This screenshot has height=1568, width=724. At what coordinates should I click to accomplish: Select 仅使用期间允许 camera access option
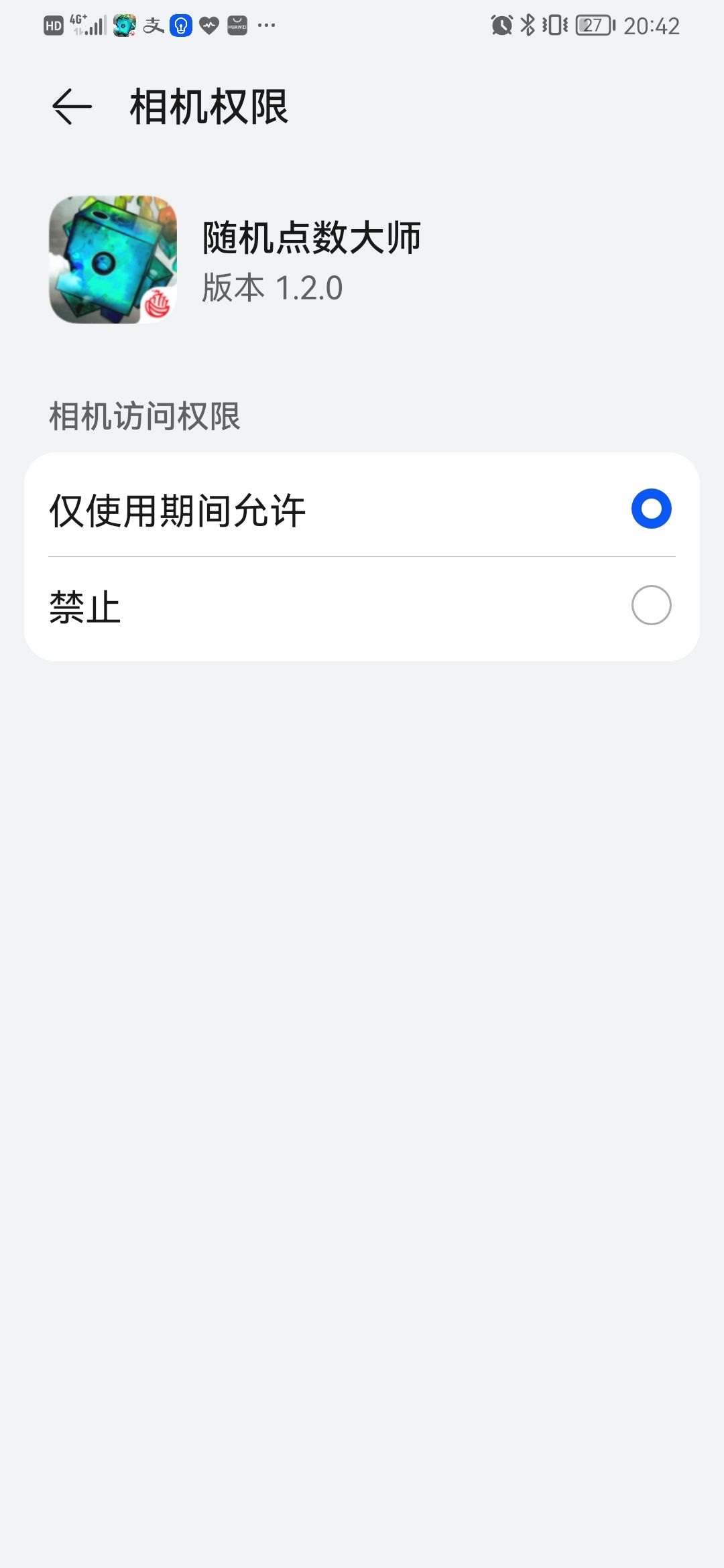pos(650,509)
